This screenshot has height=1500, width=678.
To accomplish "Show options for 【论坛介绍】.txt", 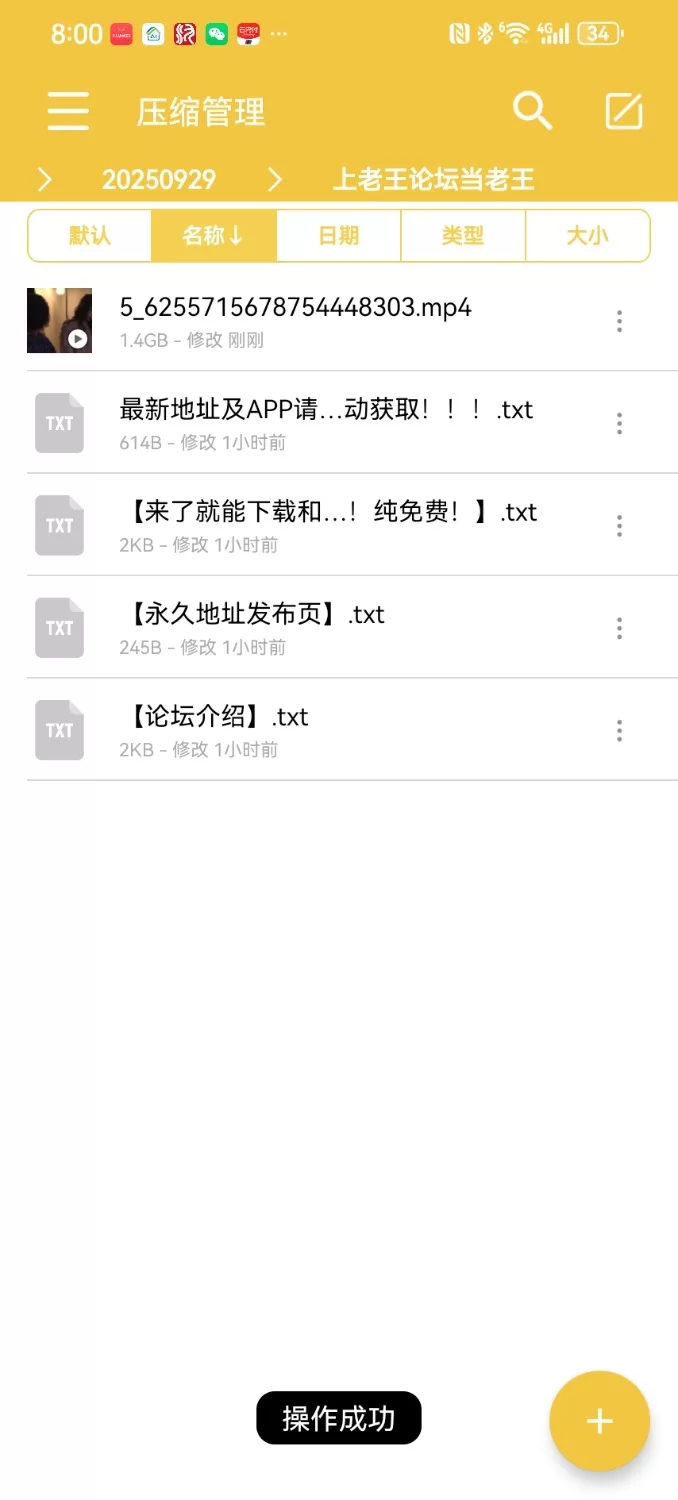I will click(x=620, y=731).
